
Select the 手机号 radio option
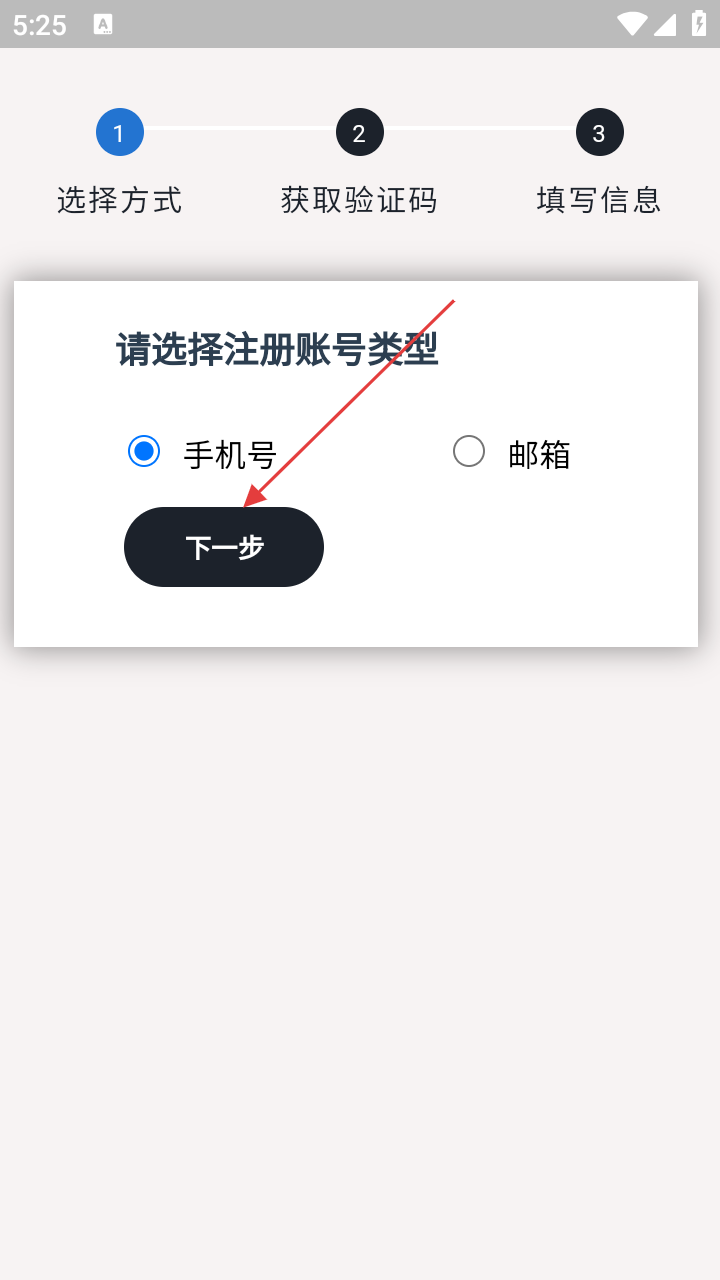click(145, 452)
